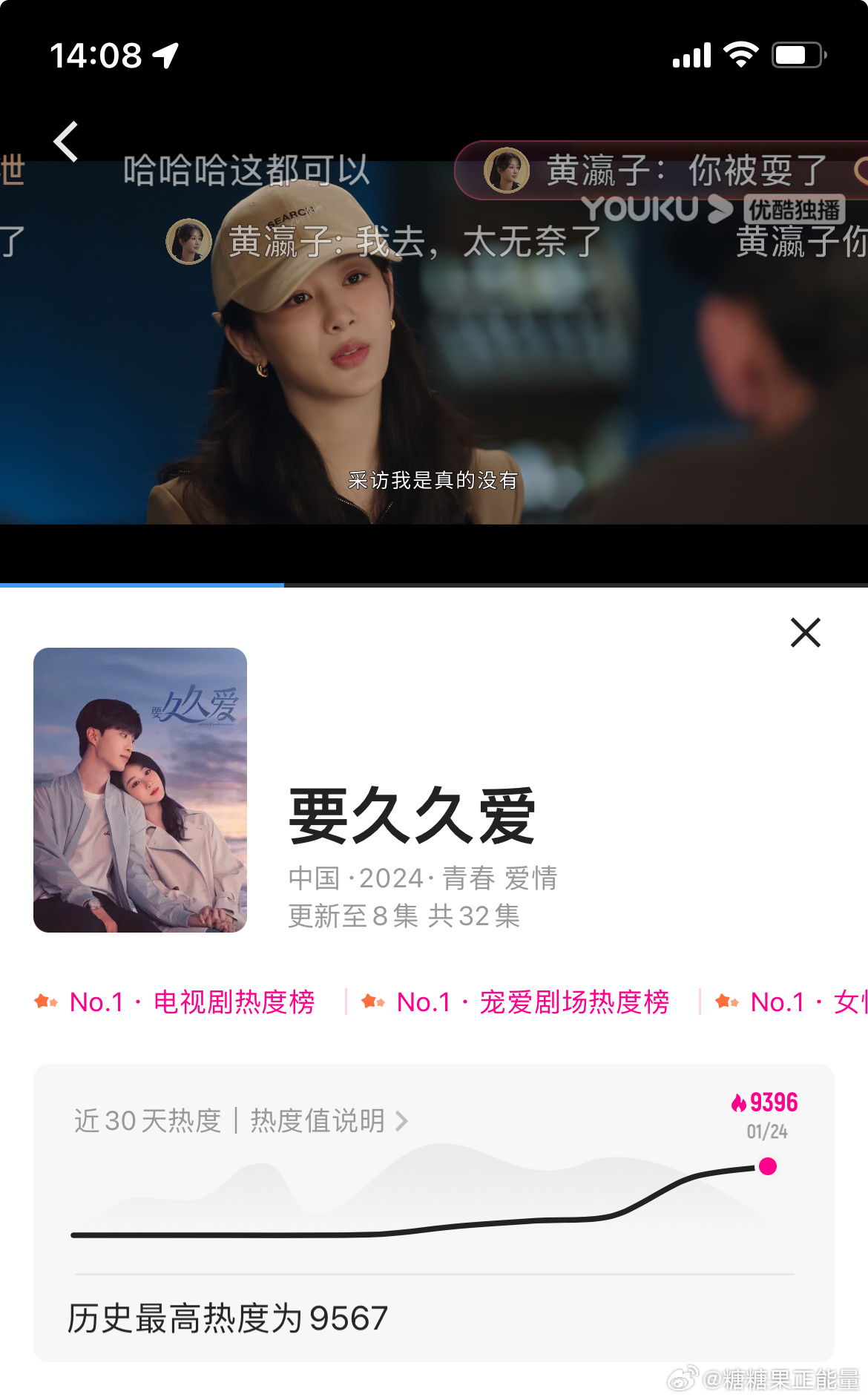Image resolution: width=868 pixels, height=1400 pixels.
Task: Open the No.1 电视剧热度榜 ranking
Action: pos(176,1002)
